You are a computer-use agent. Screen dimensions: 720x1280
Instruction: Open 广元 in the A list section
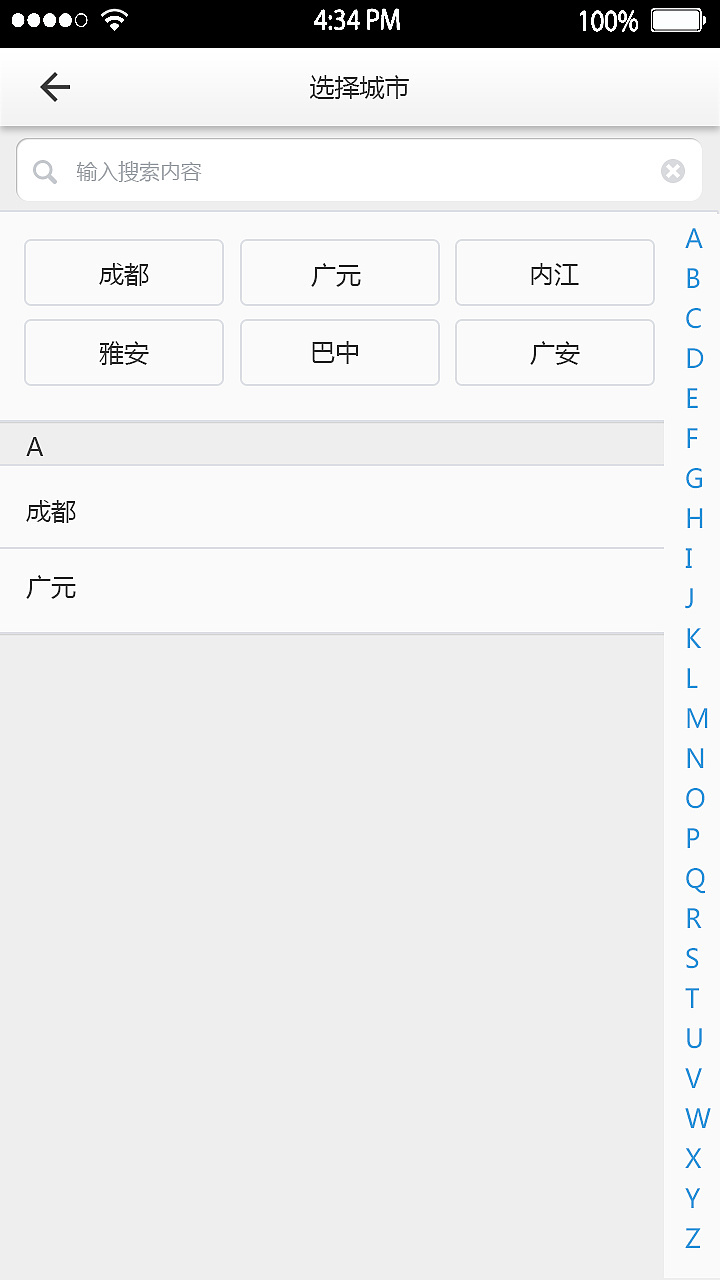point(330,587)
